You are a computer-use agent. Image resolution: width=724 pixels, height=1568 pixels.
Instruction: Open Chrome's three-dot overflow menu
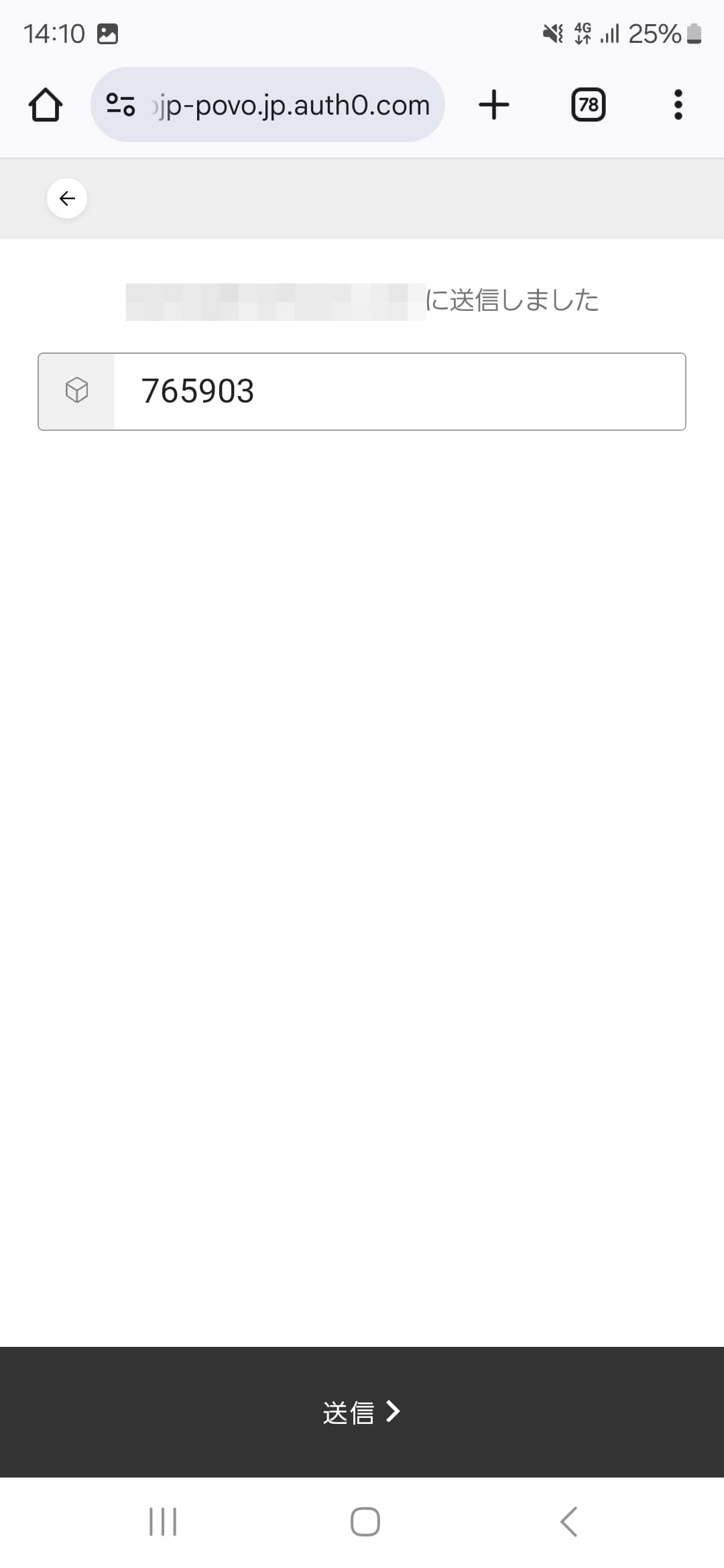(677, 104)
